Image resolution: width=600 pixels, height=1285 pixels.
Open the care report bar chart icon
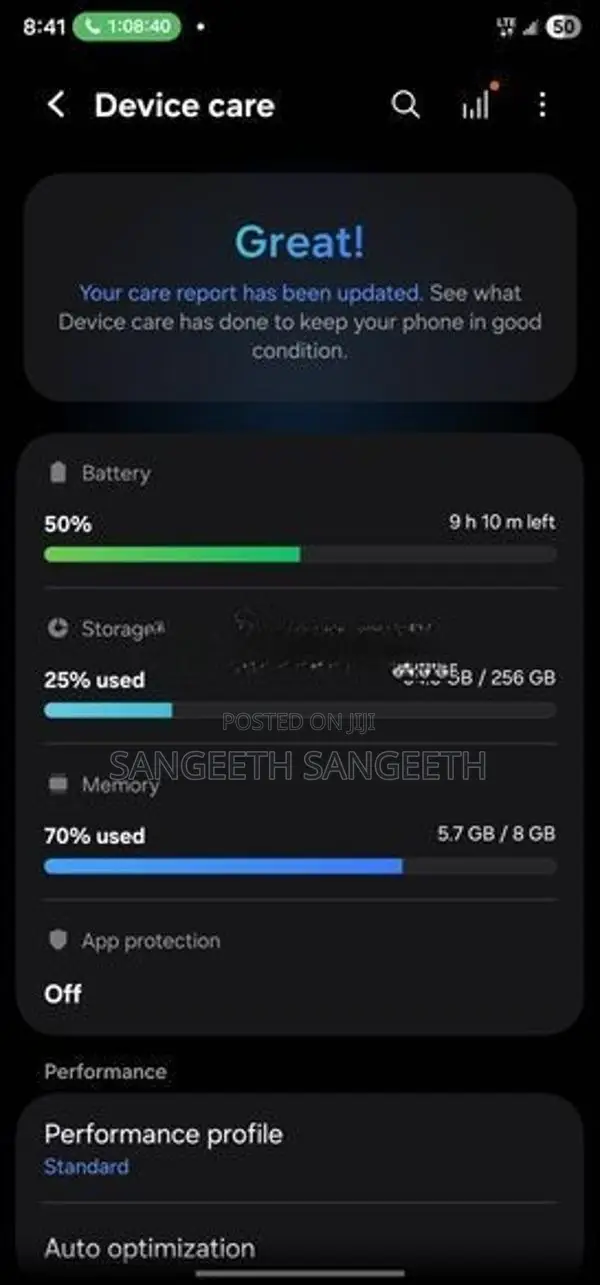[477, 104]
